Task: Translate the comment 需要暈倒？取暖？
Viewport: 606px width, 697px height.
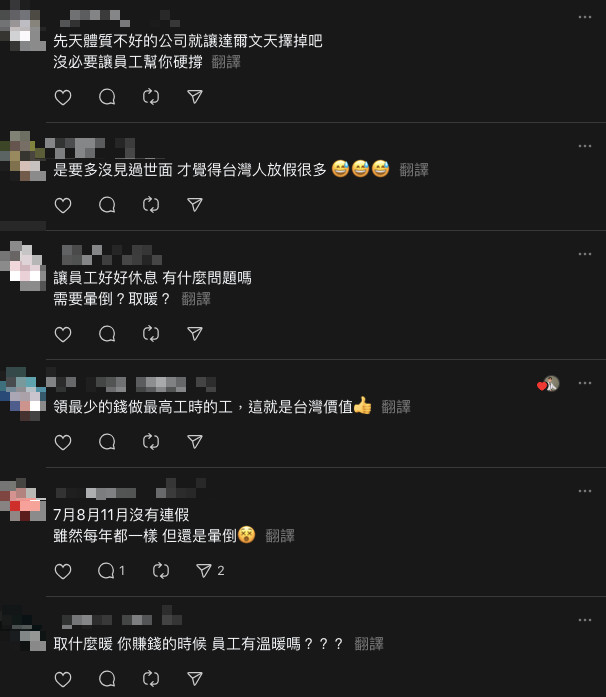Action: [196, 299]
